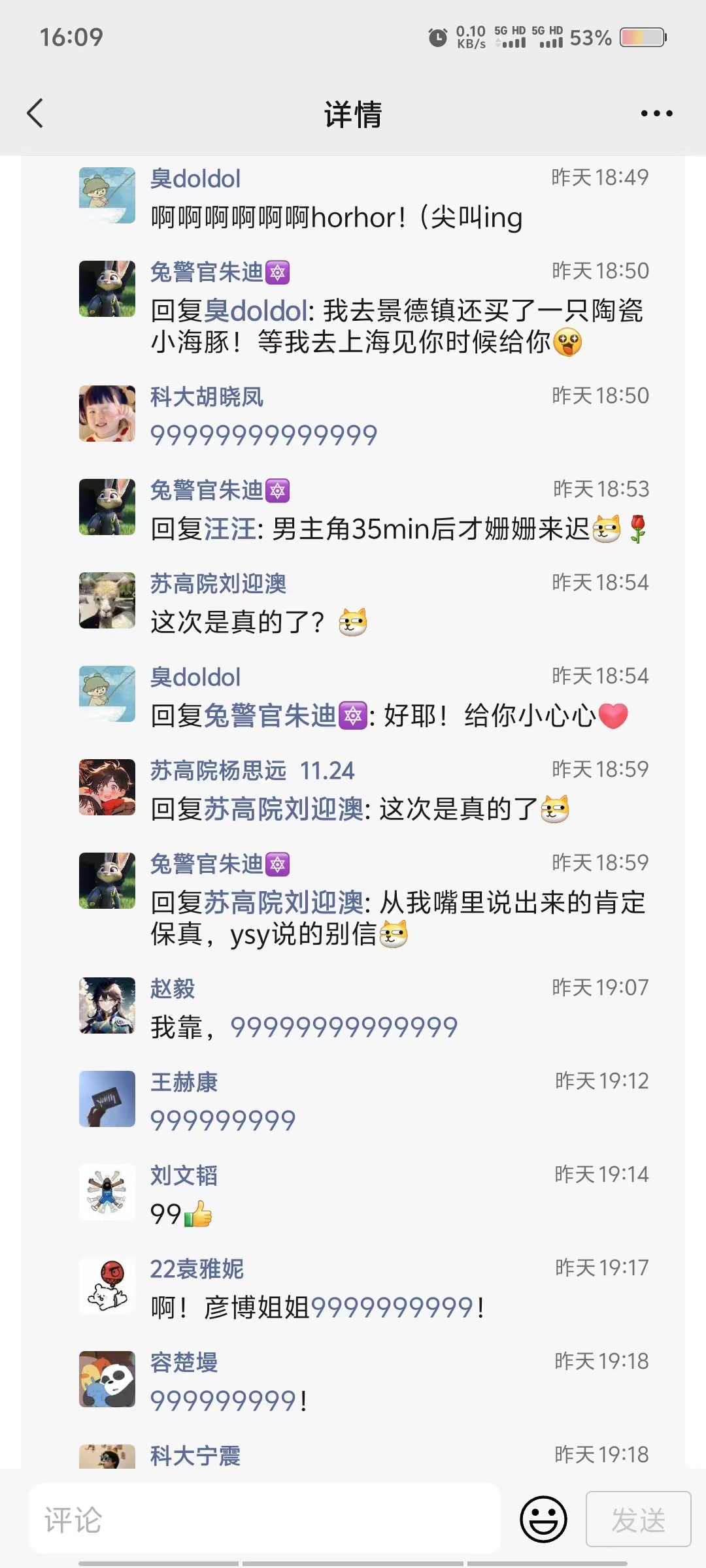The height and width of the screenshot is (1568, 706).
Task: View 王赫康's avatar profile
Action: pos(107,1098)
